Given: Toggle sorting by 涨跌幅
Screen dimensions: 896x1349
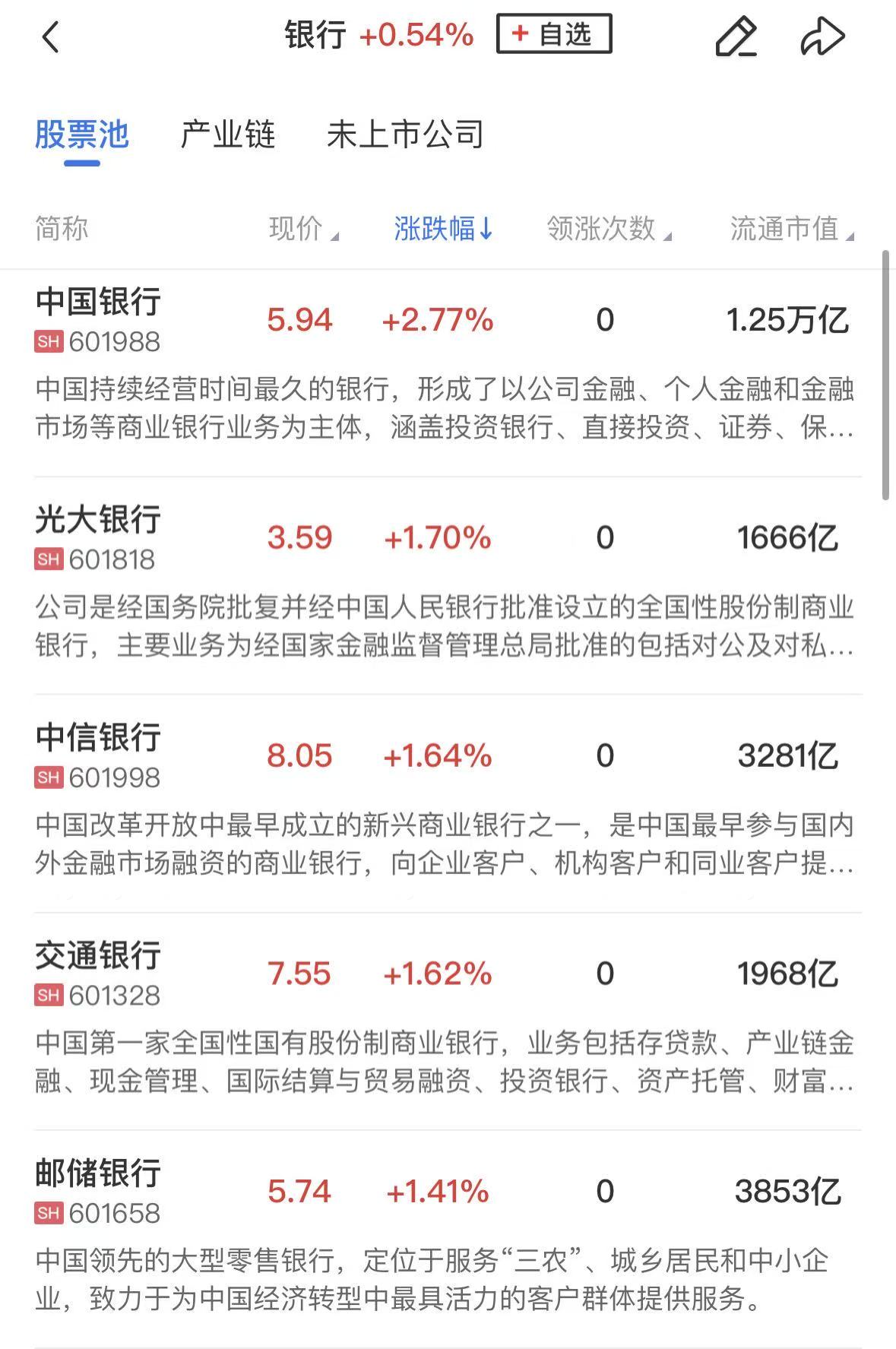Looking at the screenshot, I should 443,229.
